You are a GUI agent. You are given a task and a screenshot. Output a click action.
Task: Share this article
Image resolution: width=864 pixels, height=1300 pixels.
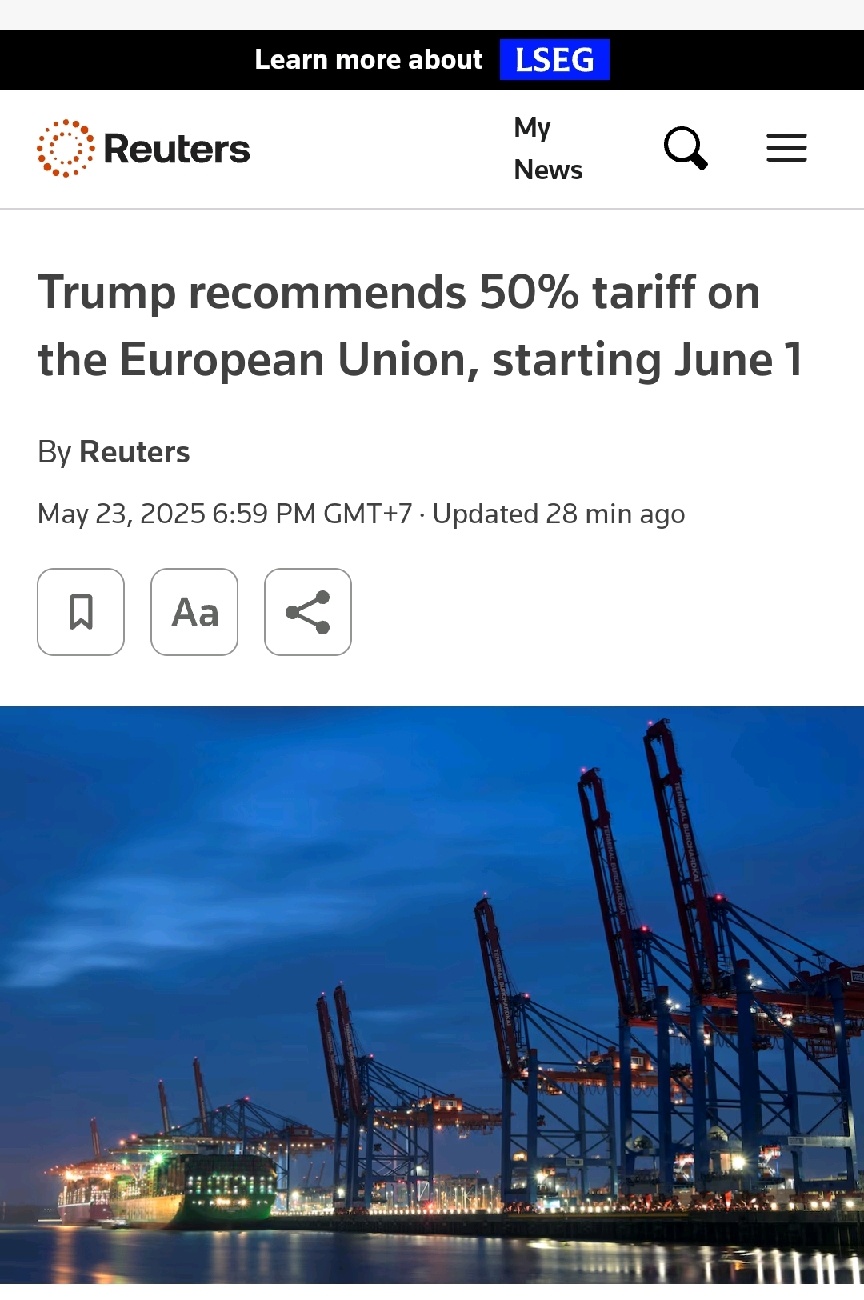tap(308, 612)
